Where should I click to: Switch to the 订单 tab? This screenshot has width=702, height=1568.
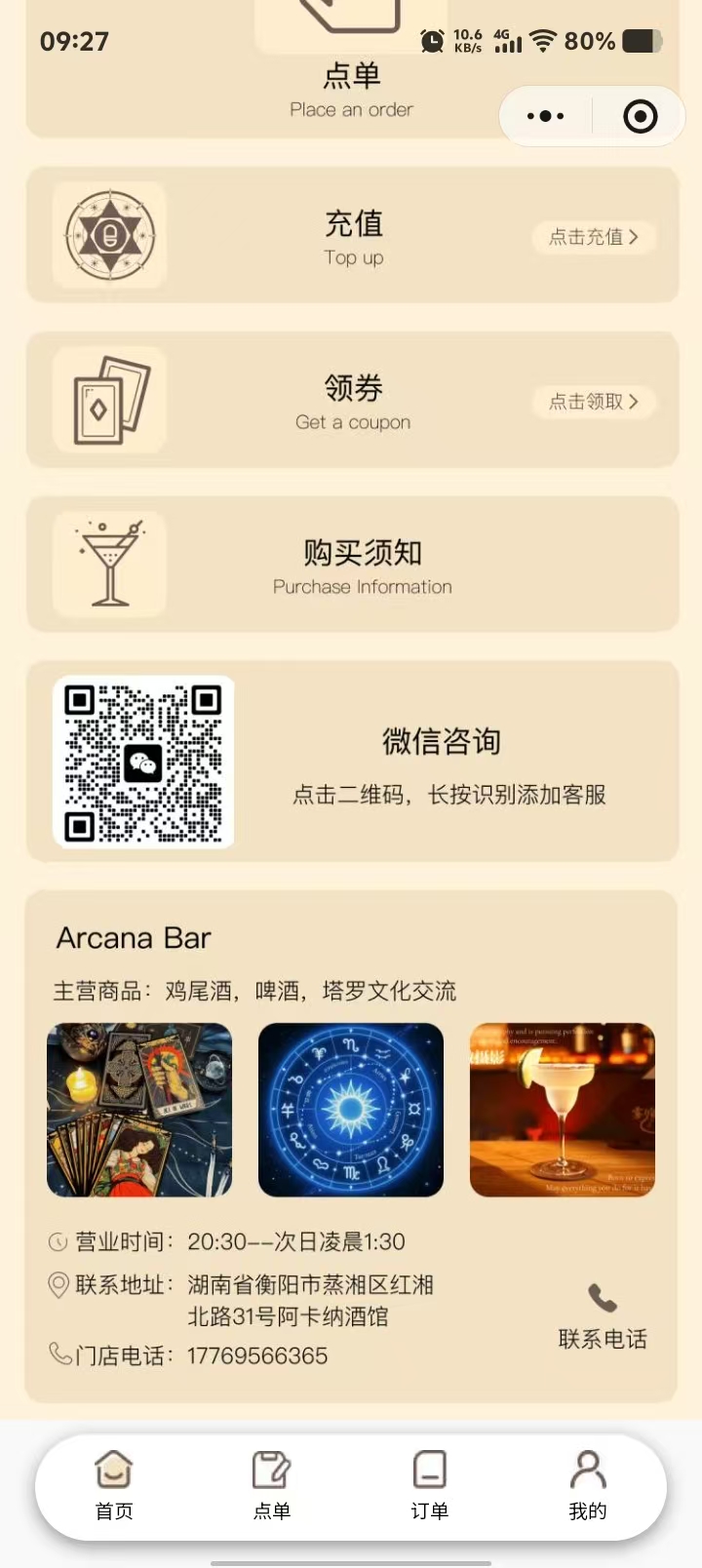pyautogui.click(x=429, y=1485)
